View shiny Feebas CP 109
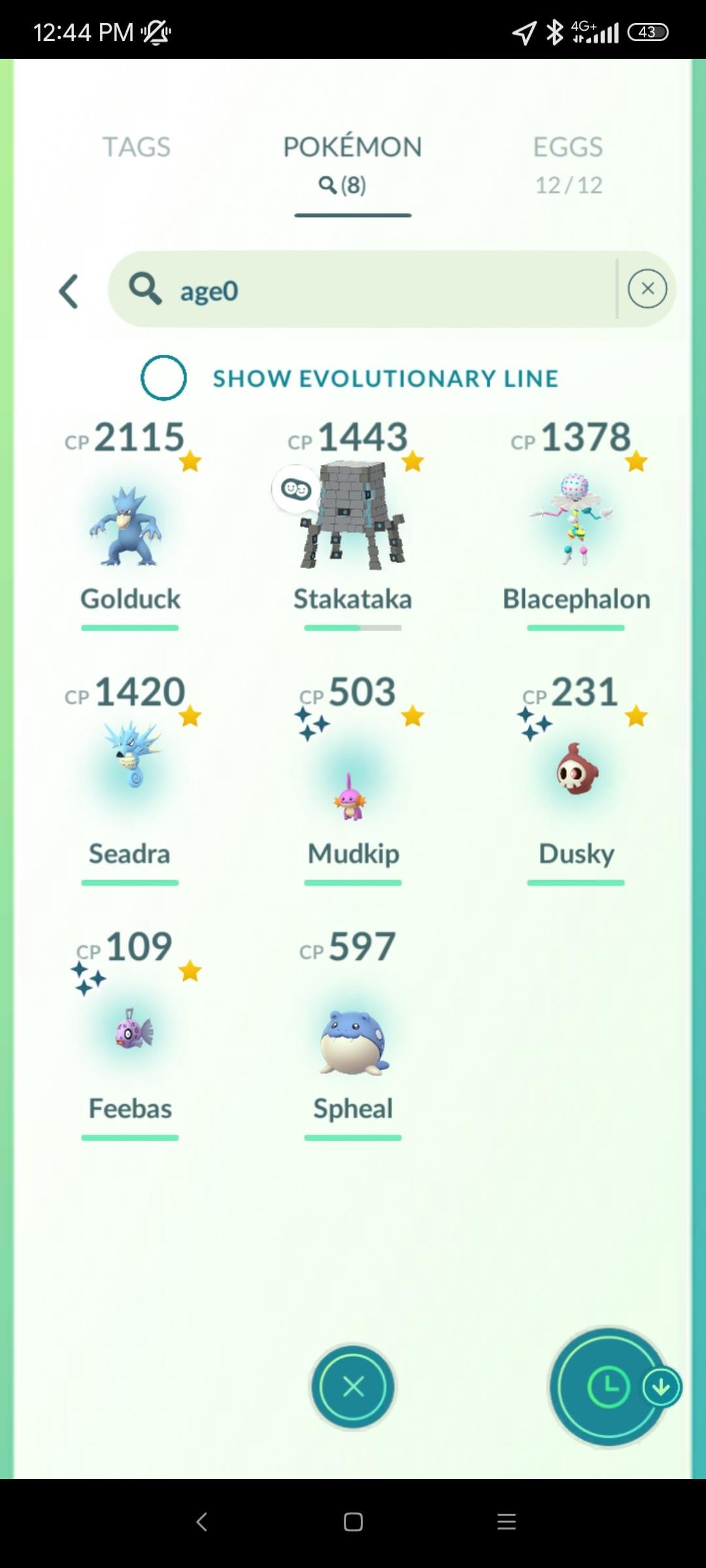706x1568 pixels. 129,1032
